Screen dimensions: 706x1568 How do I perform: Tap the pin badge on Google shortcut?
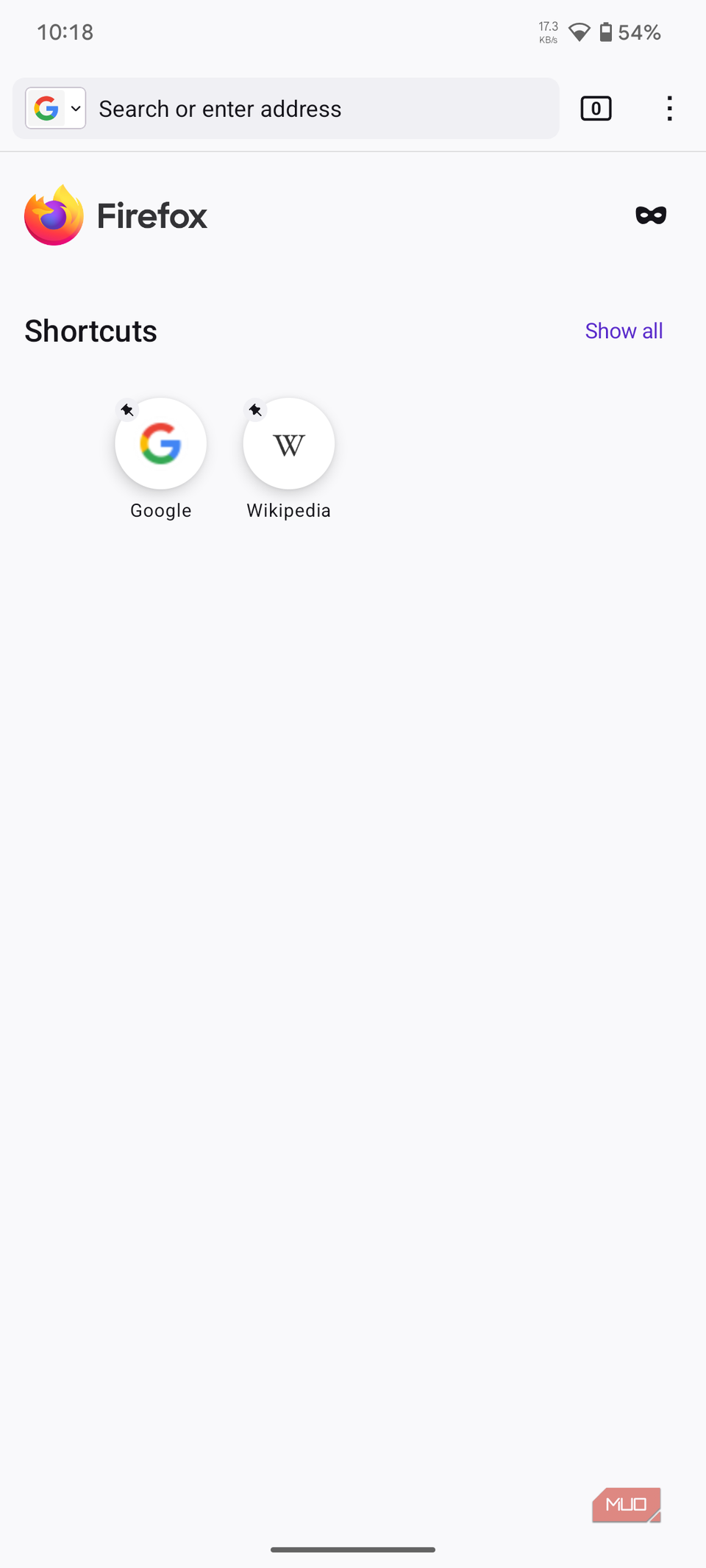pyautogui.click(x=127, y=410)
